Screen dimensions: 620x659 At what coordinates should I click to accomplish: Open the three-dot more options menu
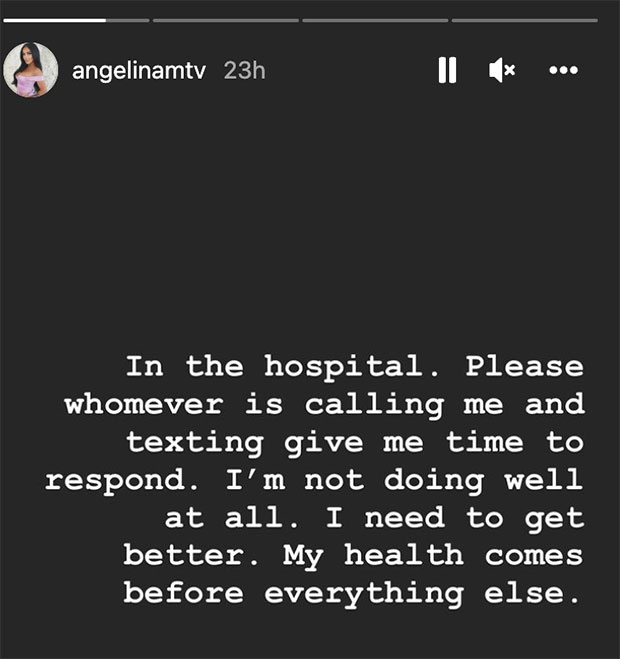coord(563,70)
